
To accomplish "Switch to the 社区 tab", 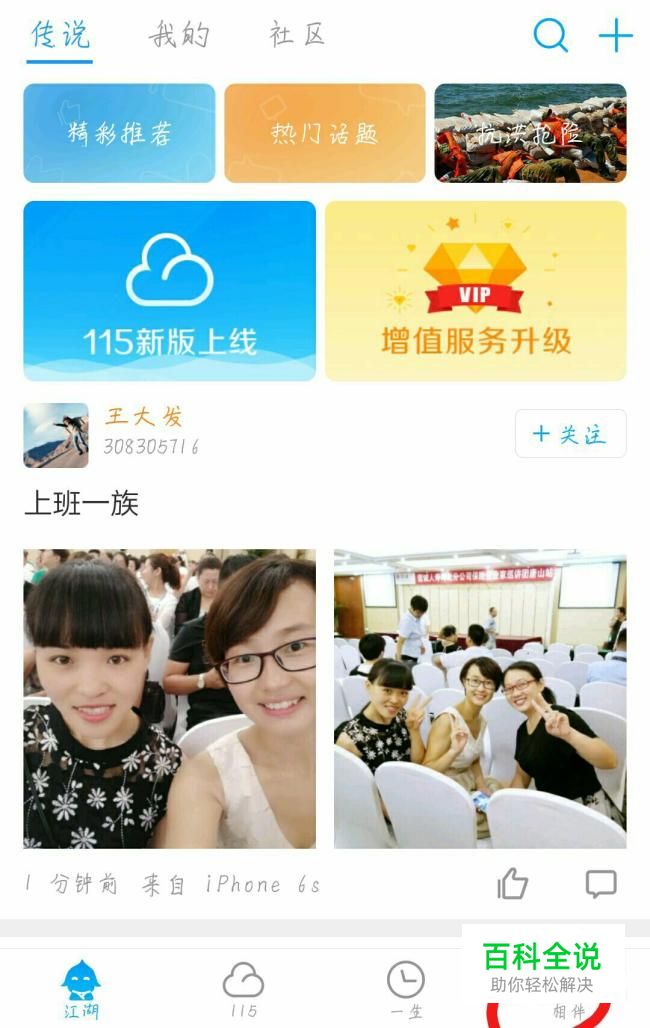I will tap(297, 36).
